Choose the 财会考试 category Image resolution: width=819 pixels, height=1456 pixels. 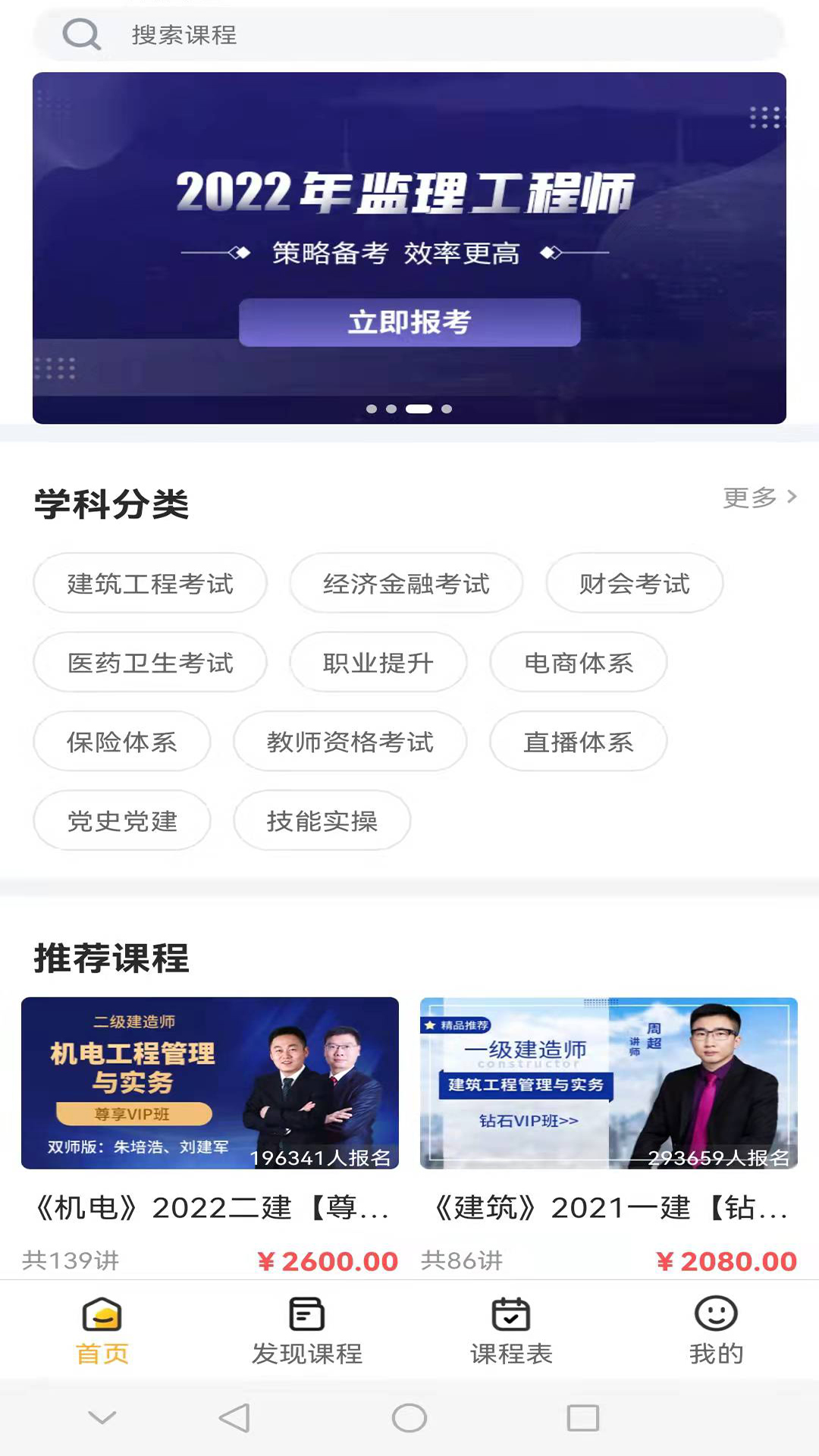635,583
